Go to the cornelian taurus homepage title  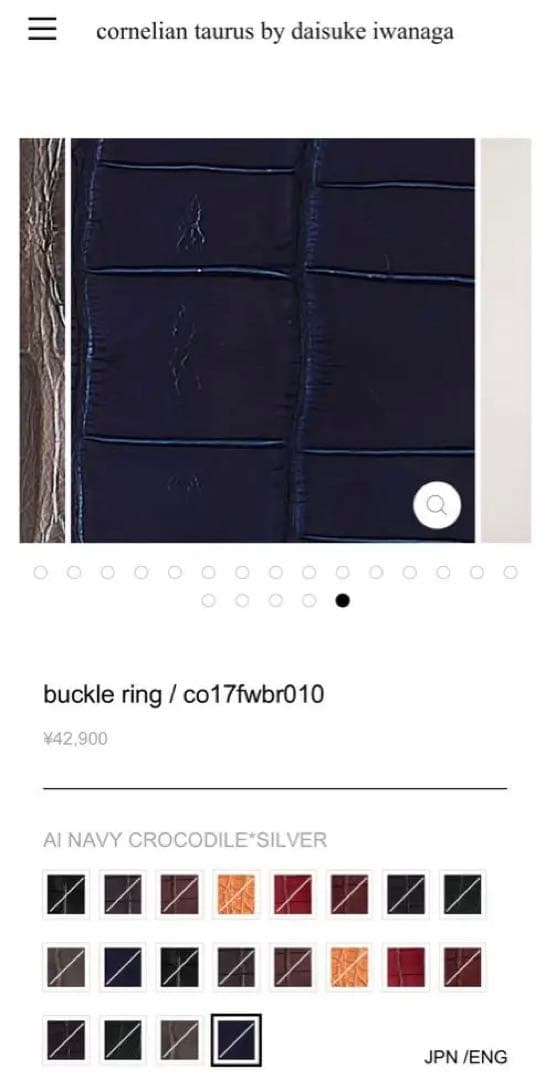[274, 32]
